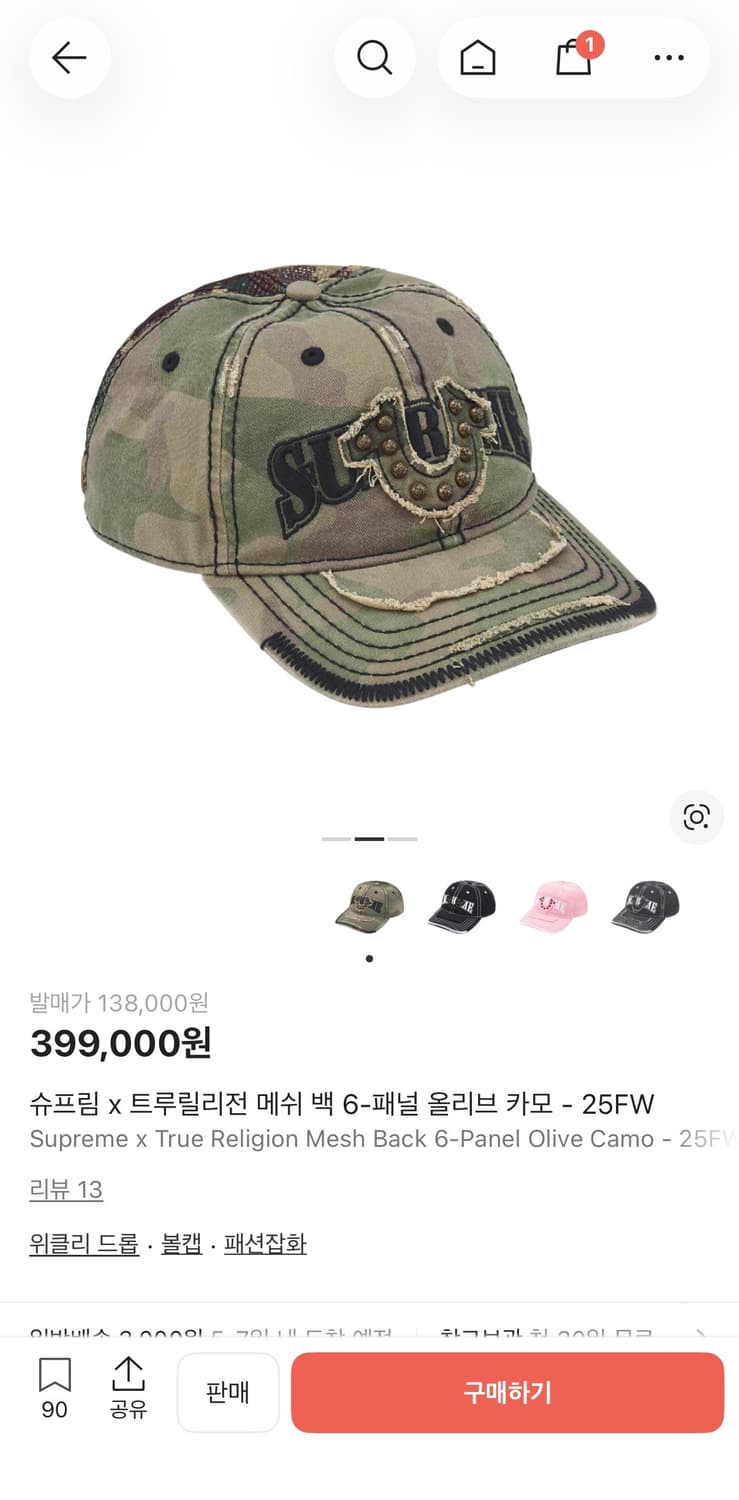Open the more options icon

[x=668, y=57]
